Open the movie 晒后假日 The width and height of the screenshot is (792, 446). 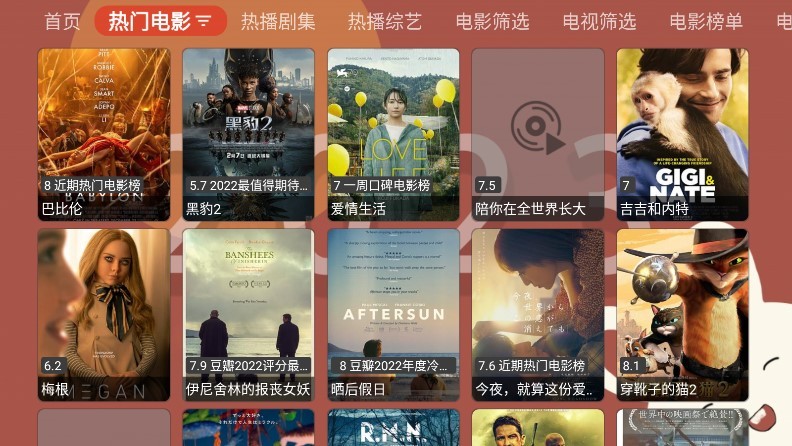click(x=393, y=315)
